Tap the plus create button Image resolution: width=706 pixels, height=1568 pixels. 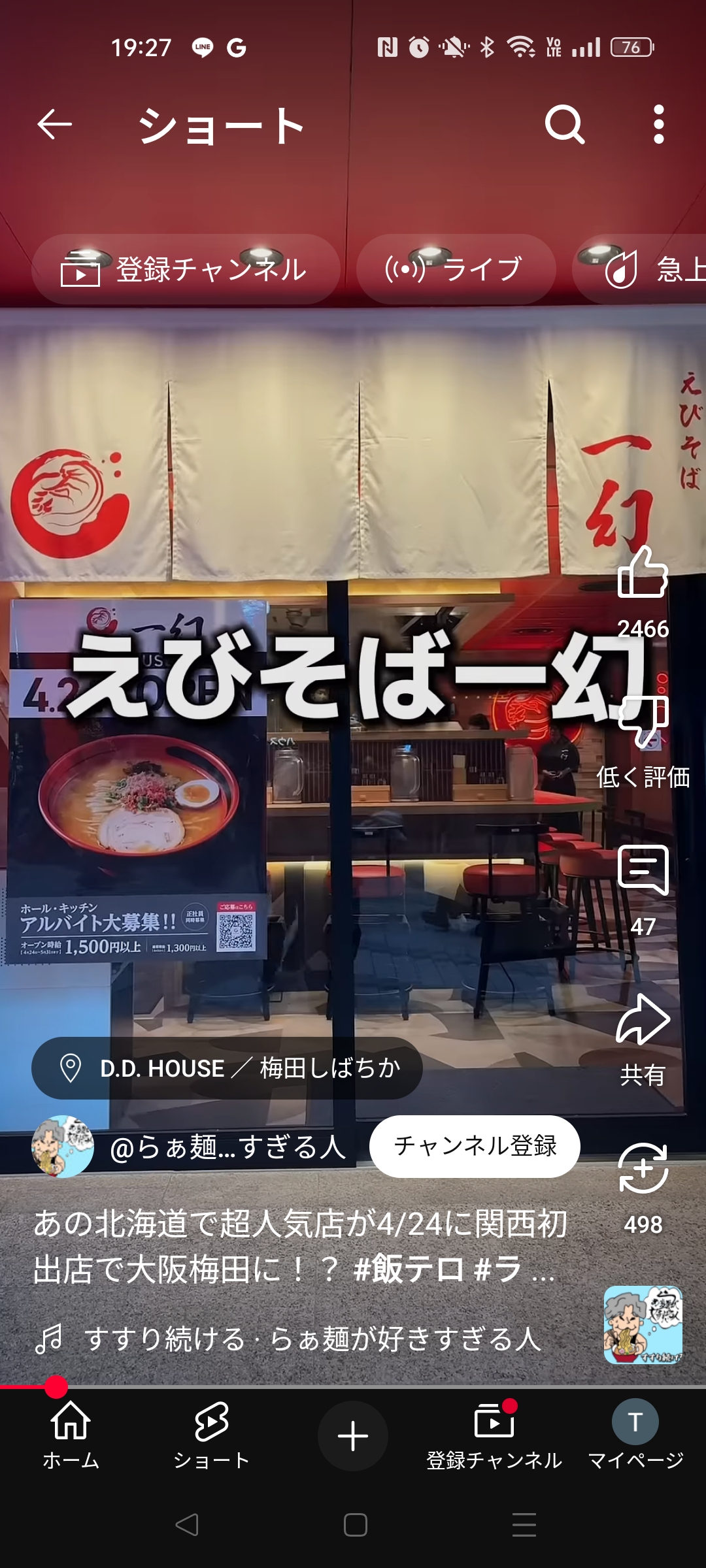[353, 1436]
